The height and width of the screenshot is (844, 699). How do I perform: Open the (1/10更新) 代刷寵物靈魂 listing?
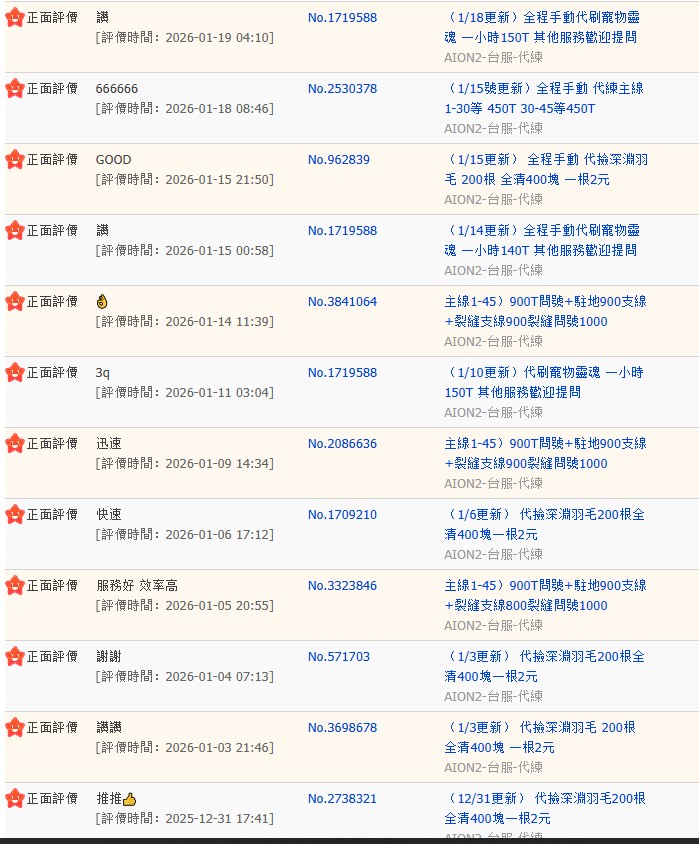click(545, 382)
